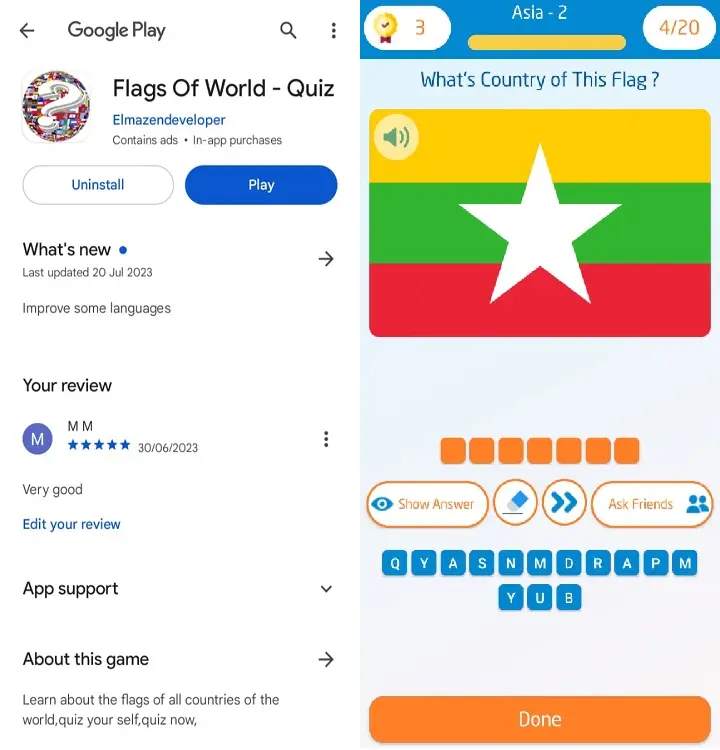Ask Friends for help
Image resolution: width=720 pixels, height=750 pixels.
pyautogui.click(x=652, y=504)
